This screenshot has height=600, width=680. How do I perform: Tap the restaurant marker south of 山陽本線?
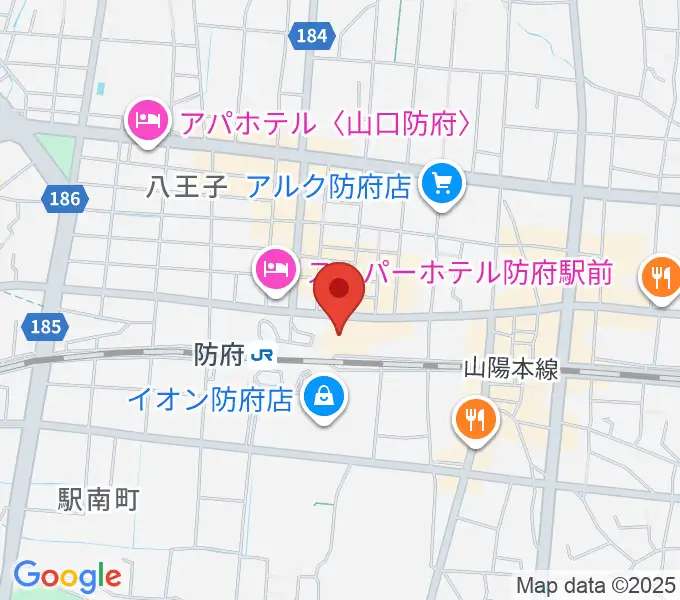pos(476,418)
